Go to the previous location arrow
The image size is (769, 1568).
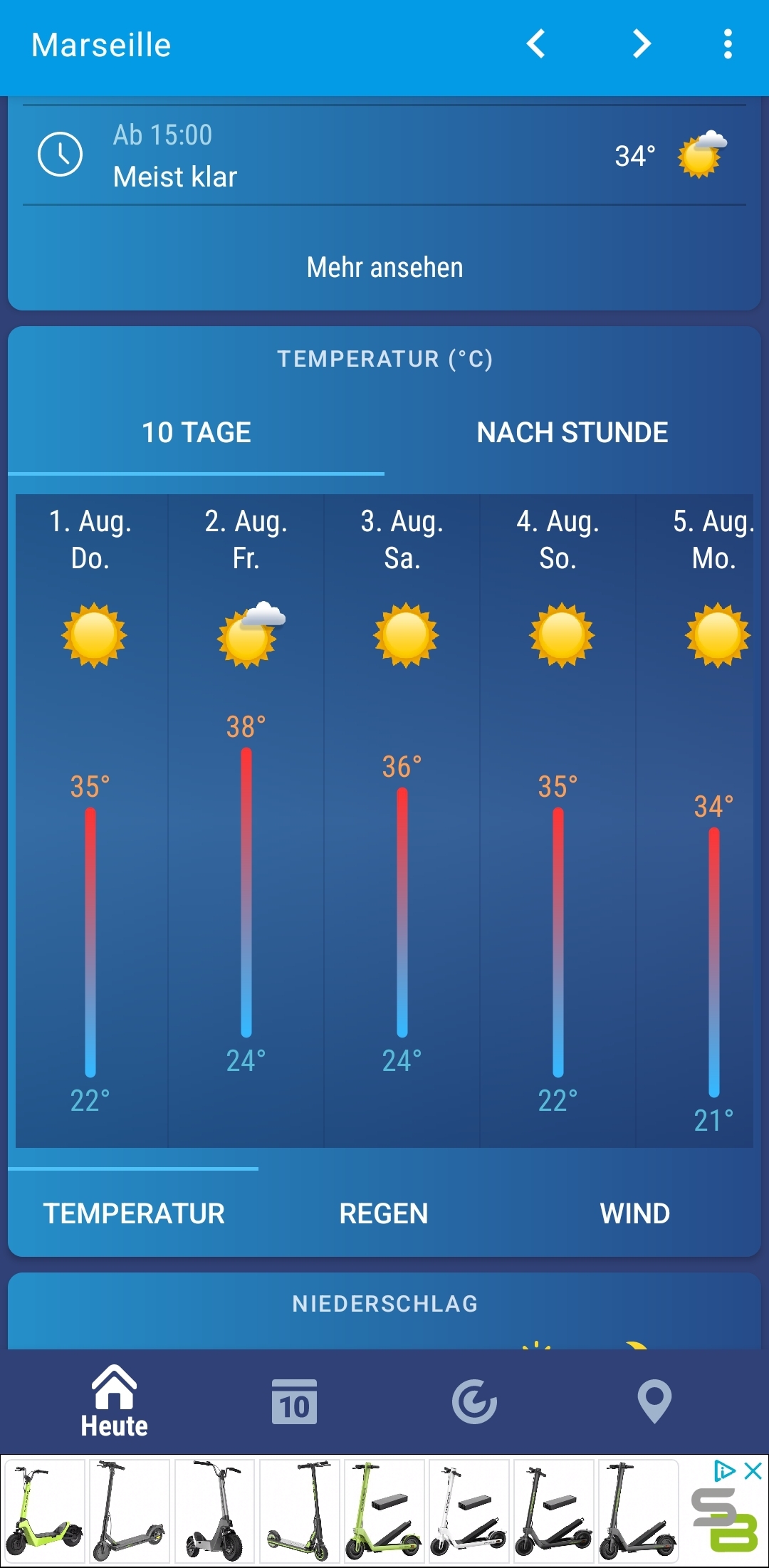(536, 44)
